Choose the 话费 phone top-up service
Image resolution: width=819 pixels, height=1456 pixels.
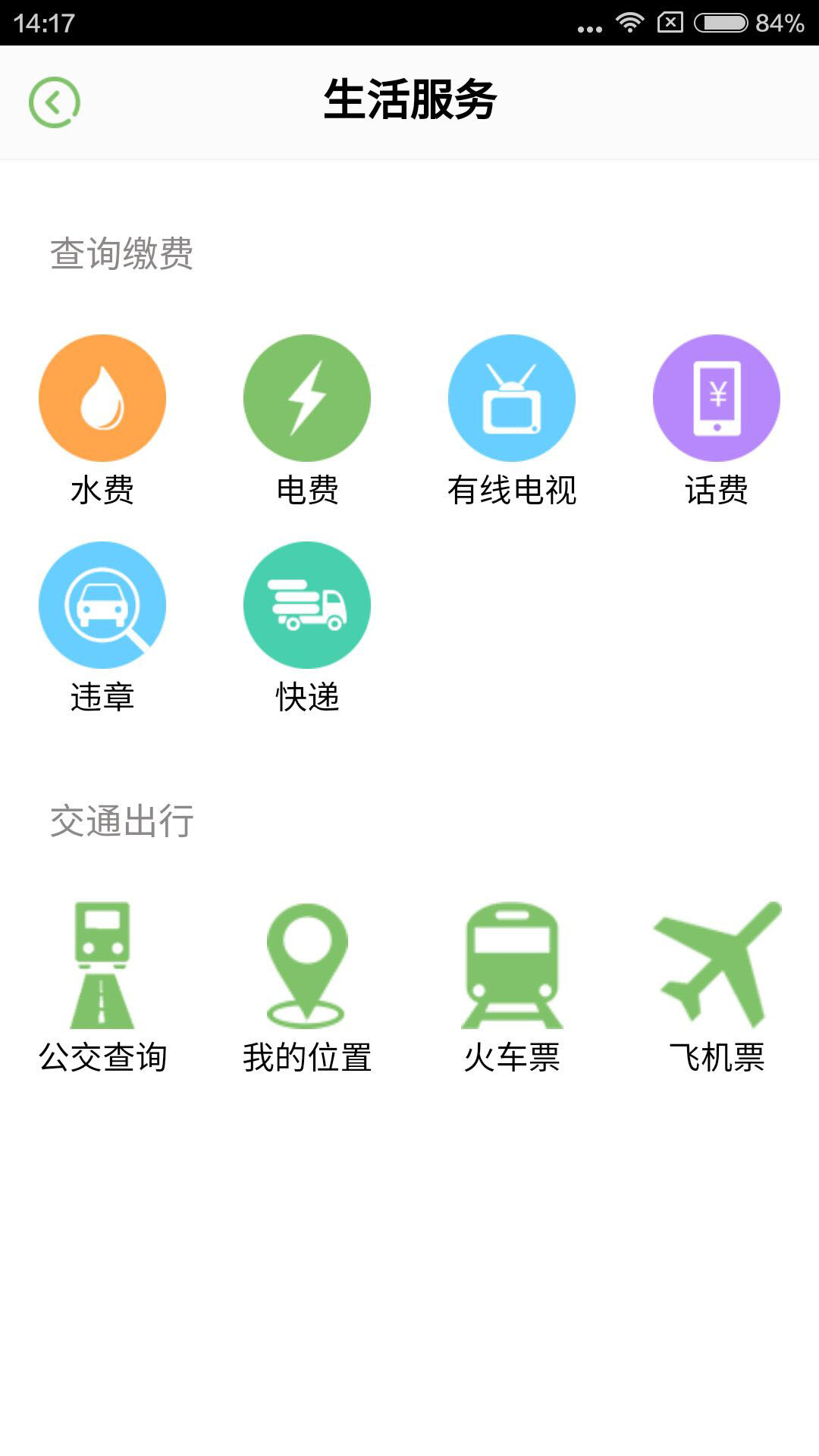717,399
